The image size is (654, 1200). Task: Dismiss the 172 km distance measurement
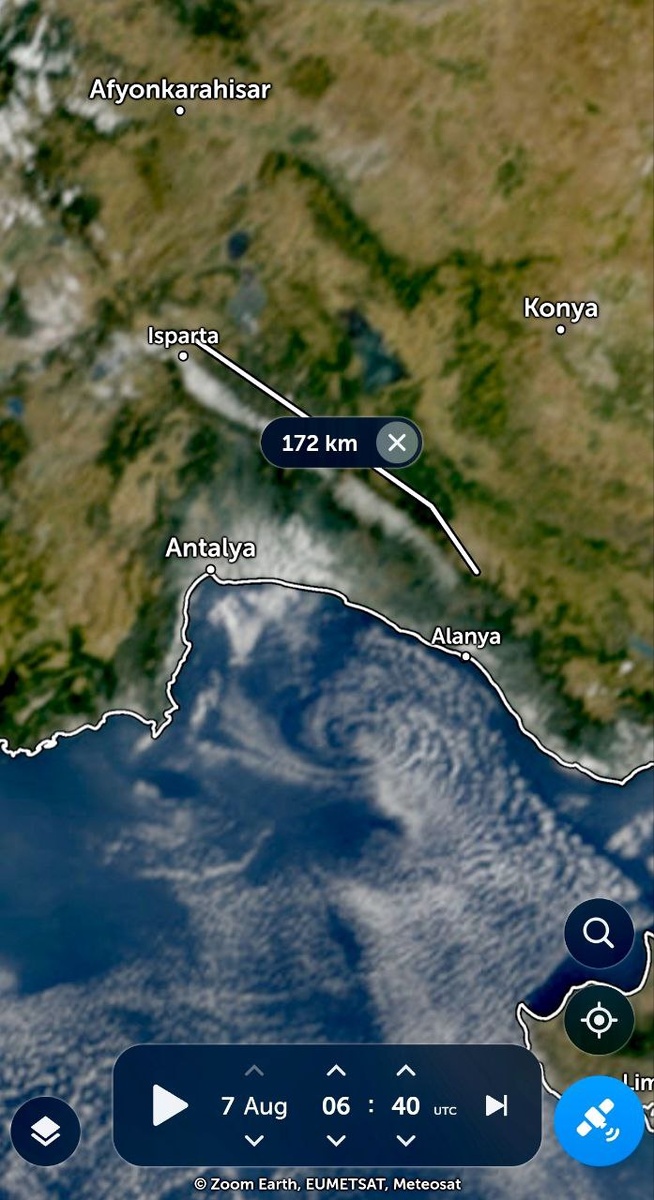[x=397, y=442]
